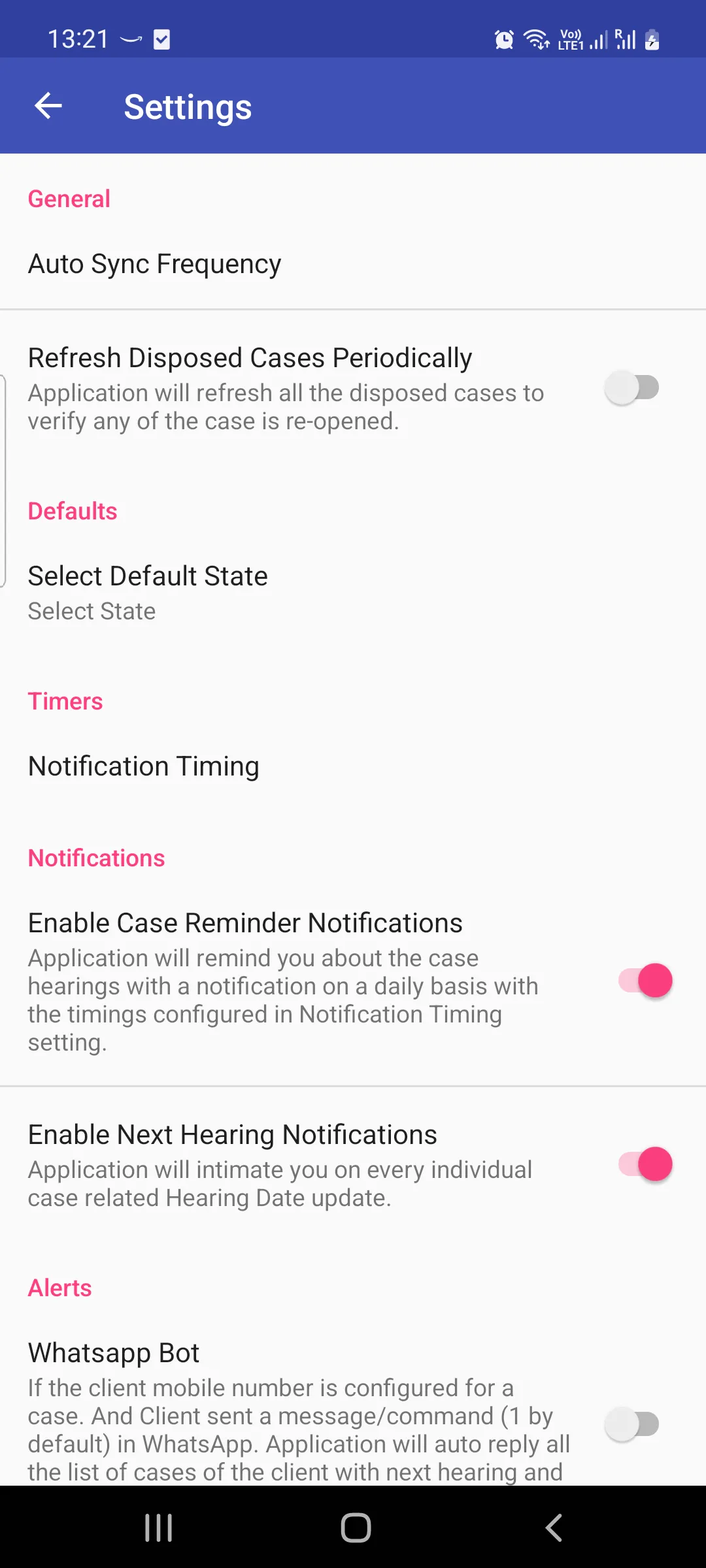Tap the Alerts section header
Screen dimensions: 706x1568
pyautogui.click(x=59, y=1288)
